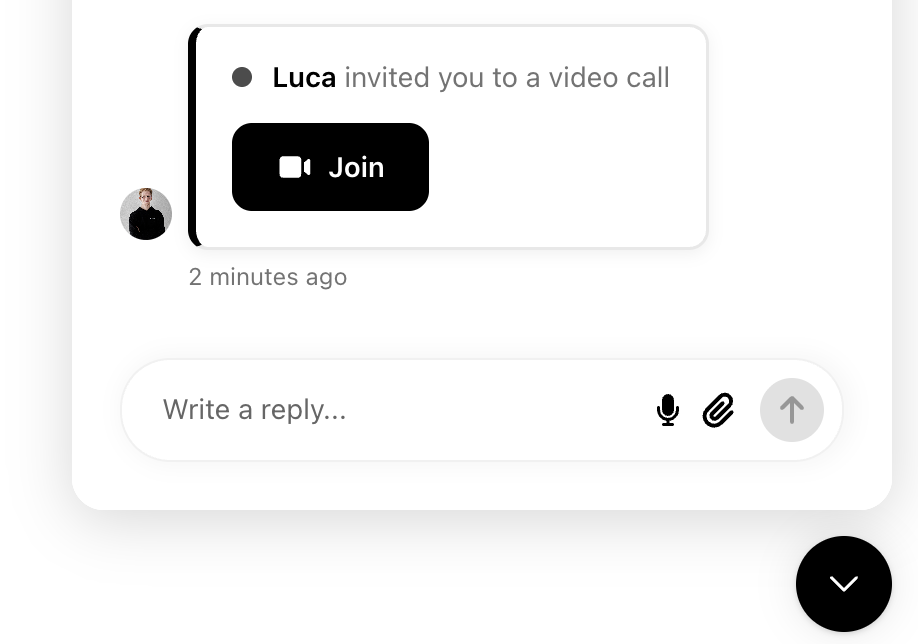Open Luca's profile avatar
The height and width of the screenshot is (644, 918).
tap(146, 214)
